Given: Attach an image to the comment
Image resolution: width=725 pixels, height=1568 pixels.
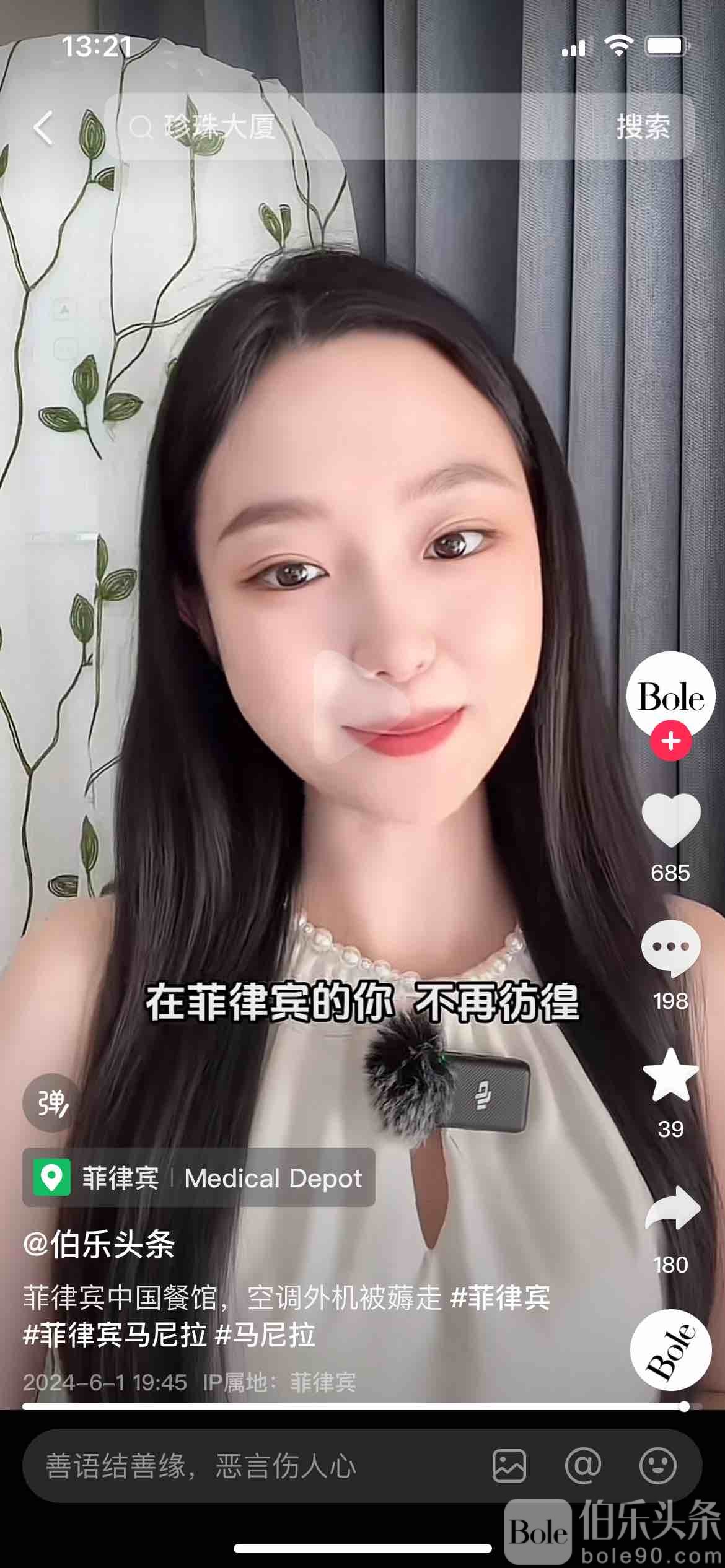Looking at the screenshot, I should tap(509, 1466).
